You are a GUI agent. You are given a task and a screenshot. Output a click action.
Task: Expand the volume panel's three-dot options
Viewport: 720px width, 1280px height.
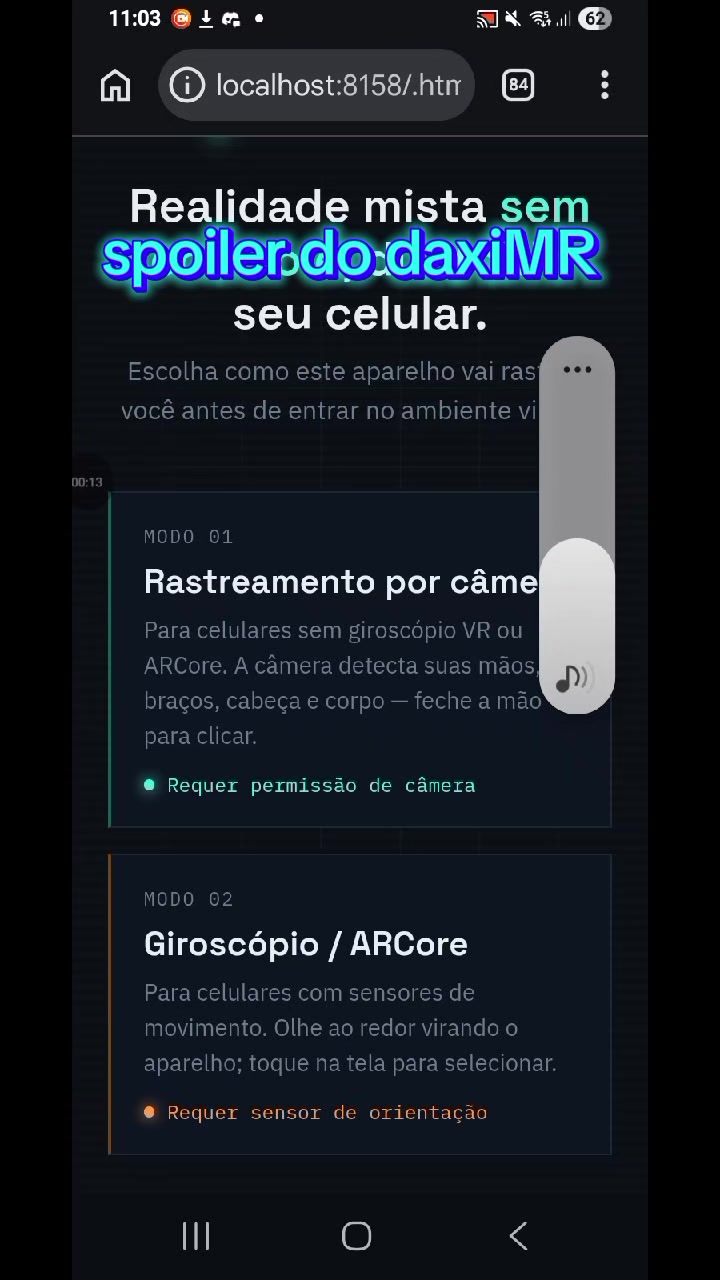pos(577,370)
